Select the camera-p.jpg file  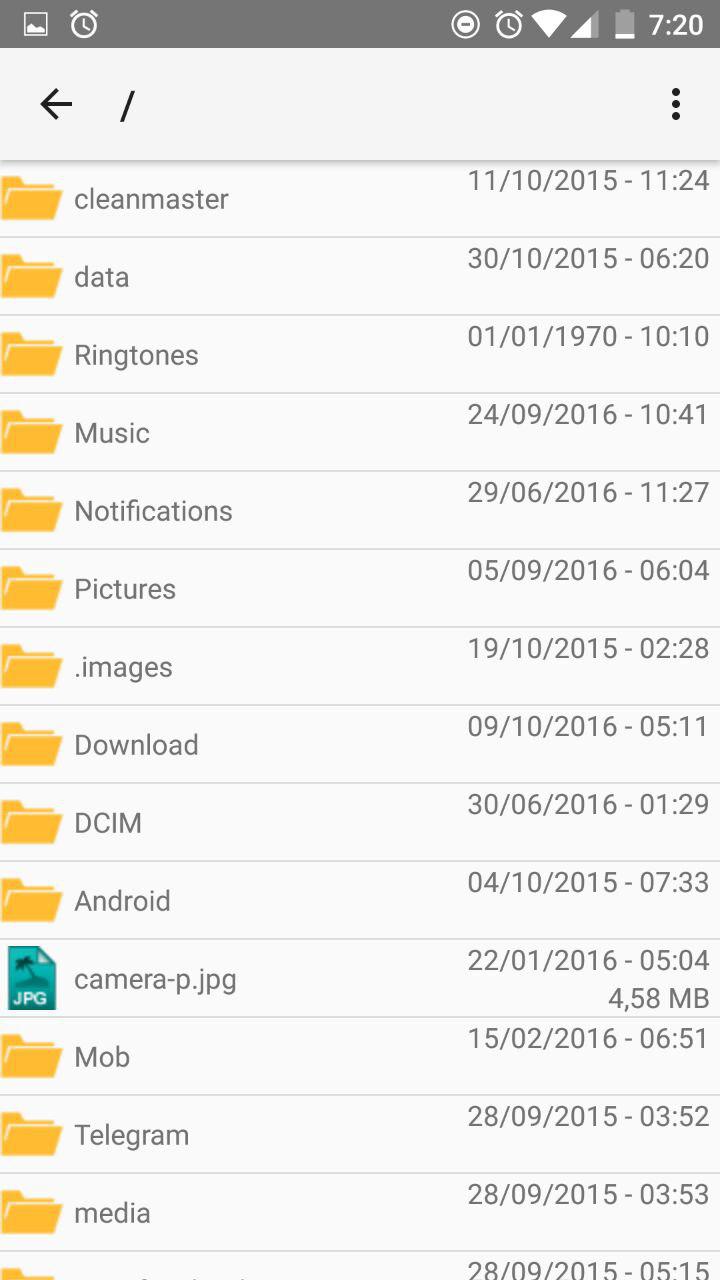[x=155, y=979]
